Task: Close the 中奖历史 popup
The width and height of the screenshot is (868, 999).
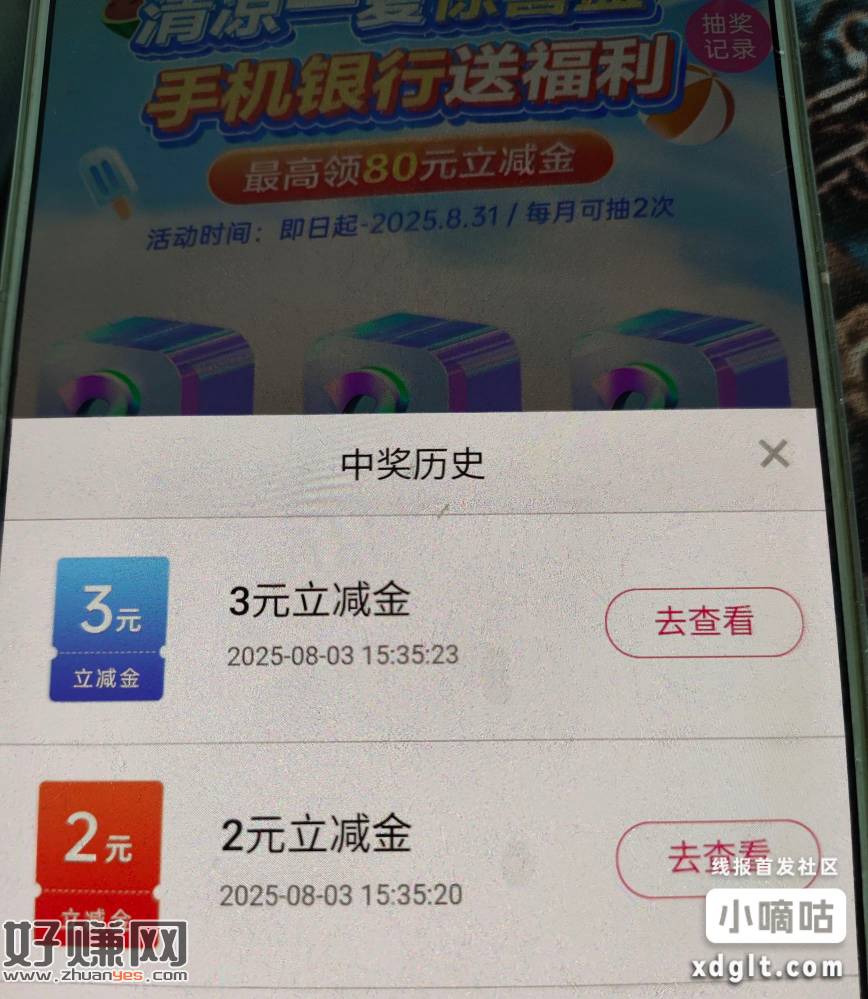Action: (774, 454)
